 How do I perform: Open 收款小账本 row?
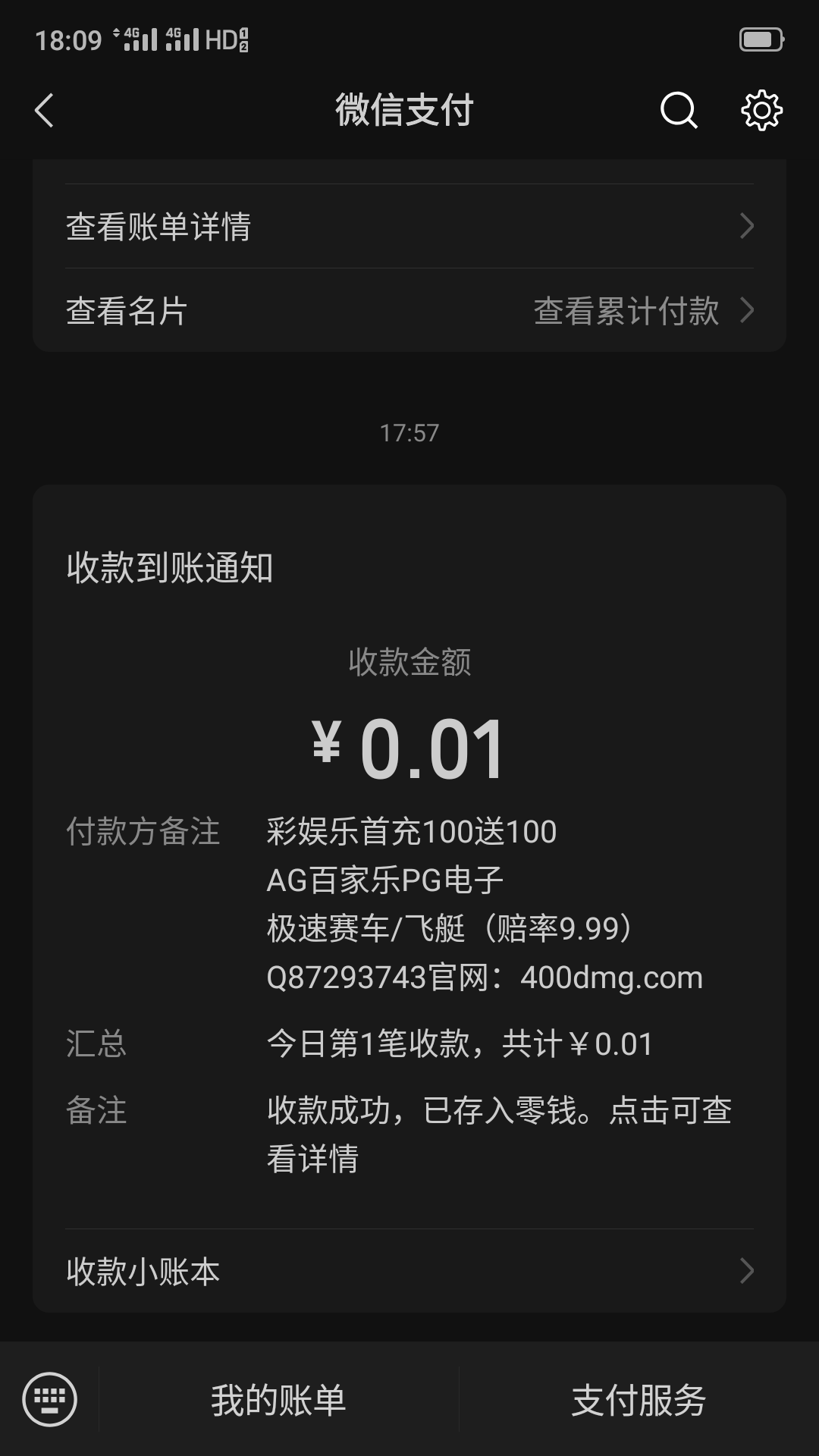tap(409, 1271)
